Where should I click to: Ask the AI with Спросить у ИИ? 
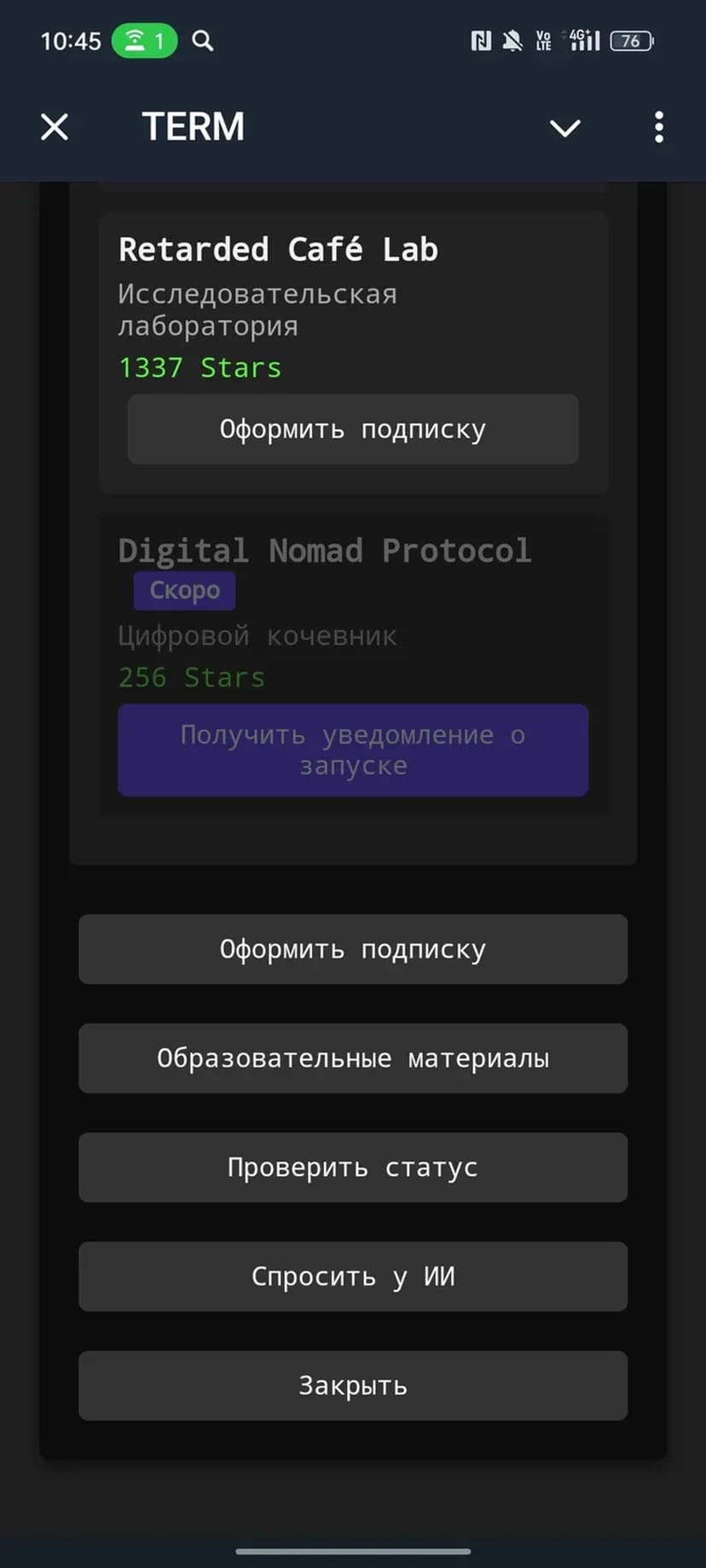[x=353, y=1277]
